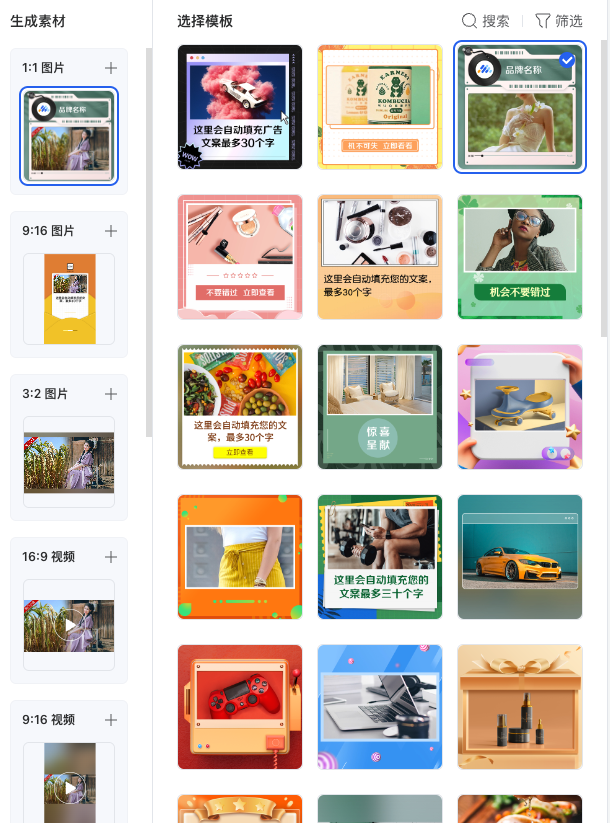Add a new 9:16 视频 asset

click(x=111, y=720)
